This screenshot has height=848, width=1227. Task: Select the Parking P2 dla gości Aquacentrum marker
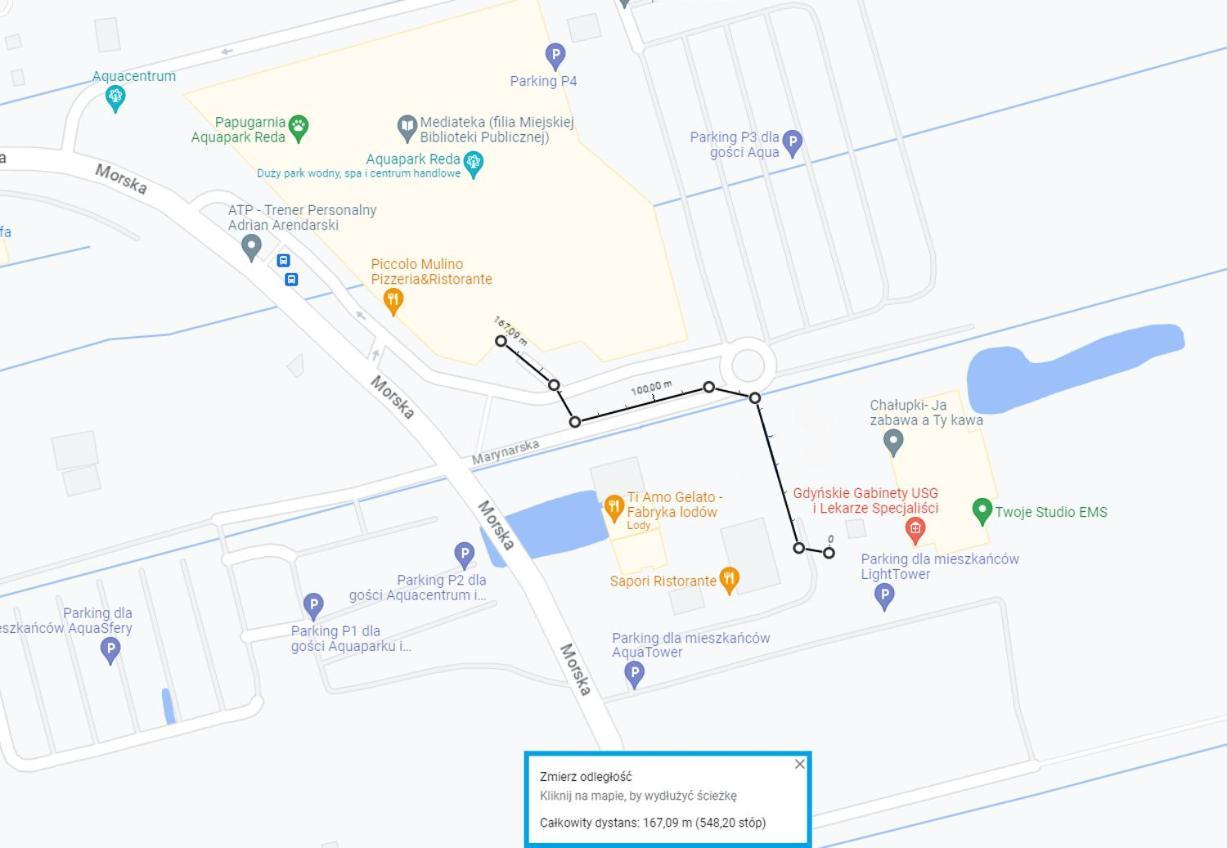point(464,554)
